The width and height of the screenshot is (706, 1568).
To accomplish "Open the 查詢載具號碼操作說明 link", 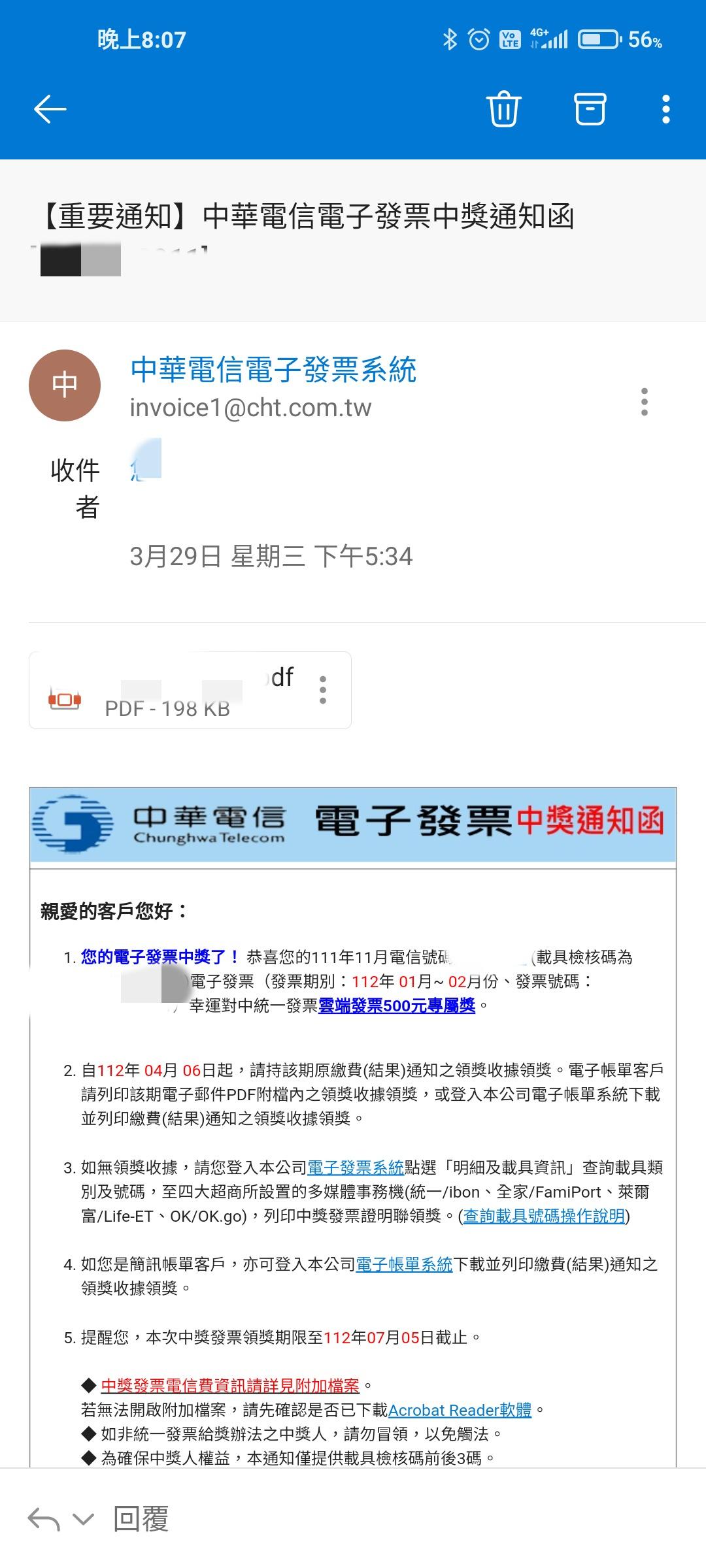I will (544, 1216).
